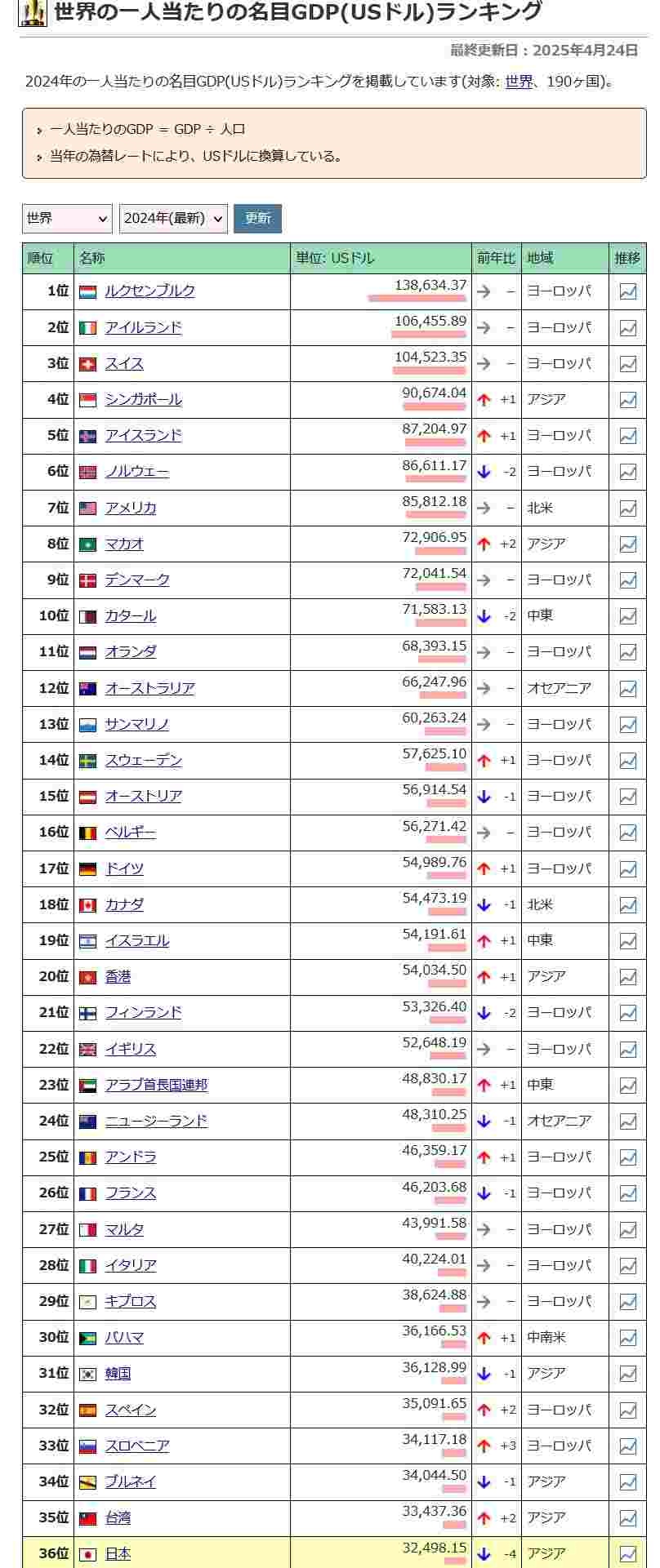The image size is (660, 1568).
Task: View the trend chart for 台湾
Action: 627,1518
